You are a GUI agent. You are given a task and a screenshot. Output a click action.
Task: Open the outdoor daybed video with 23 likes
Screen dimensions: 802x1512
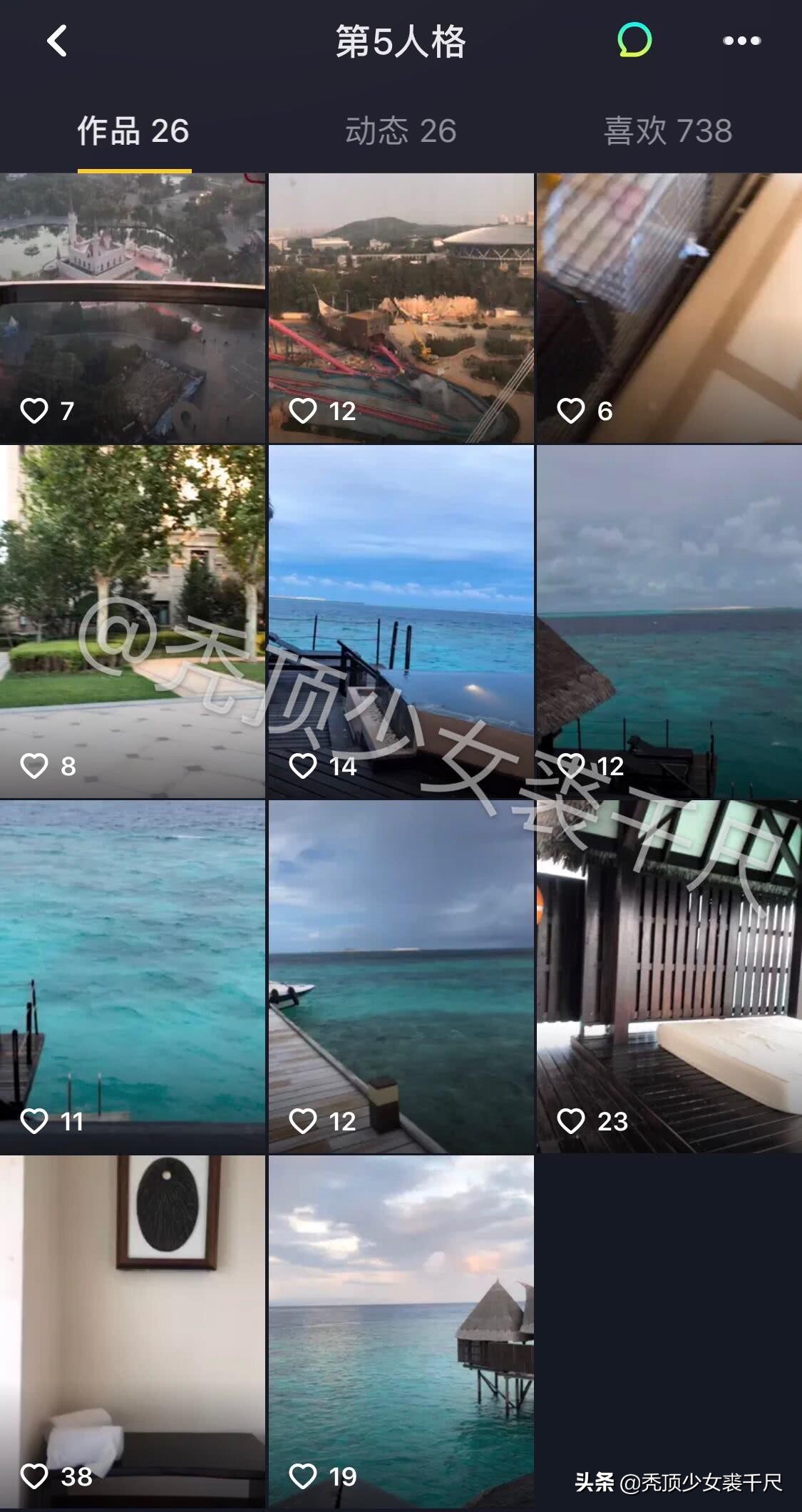click(669, 976)
